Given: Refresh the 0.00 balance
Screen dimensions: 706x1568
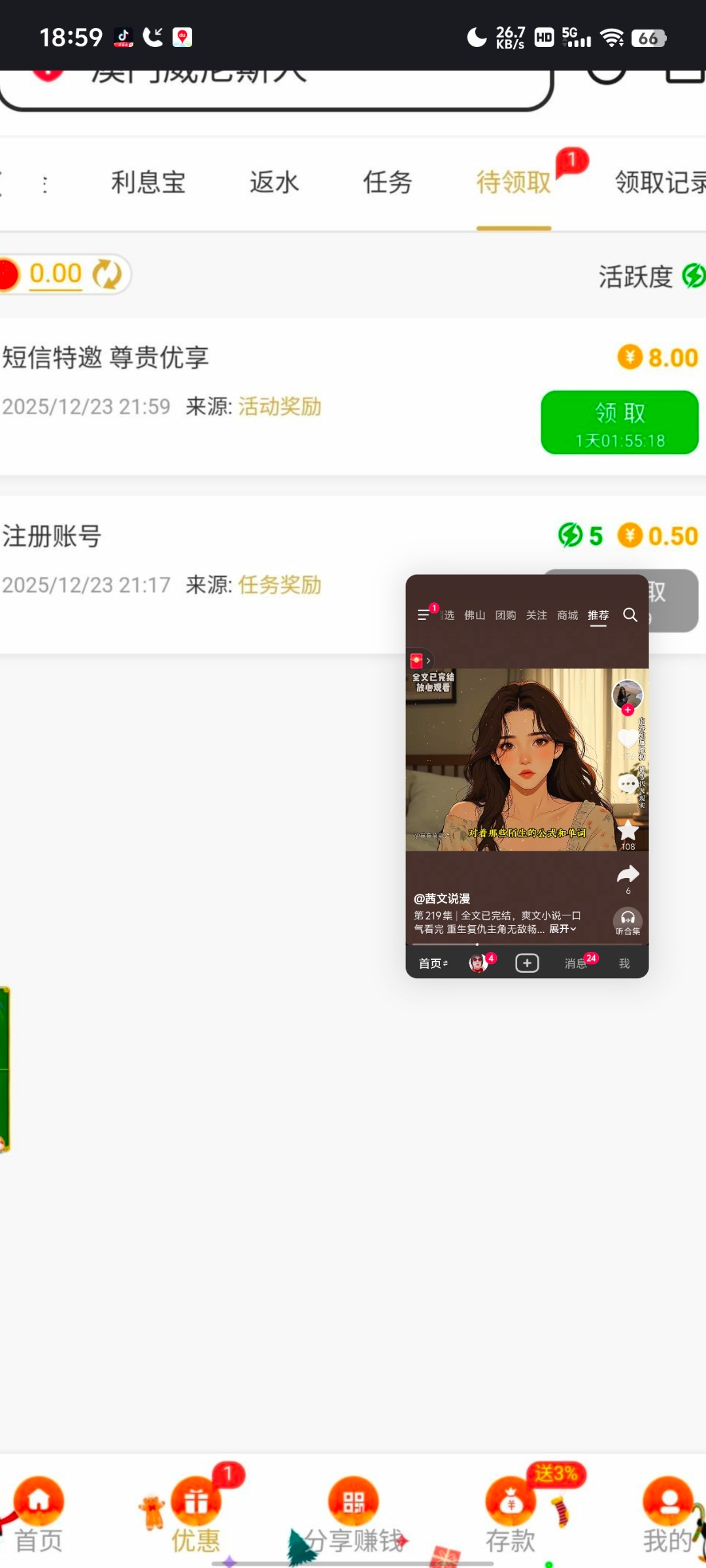Looking at the screenshot, I should (107, 274).
